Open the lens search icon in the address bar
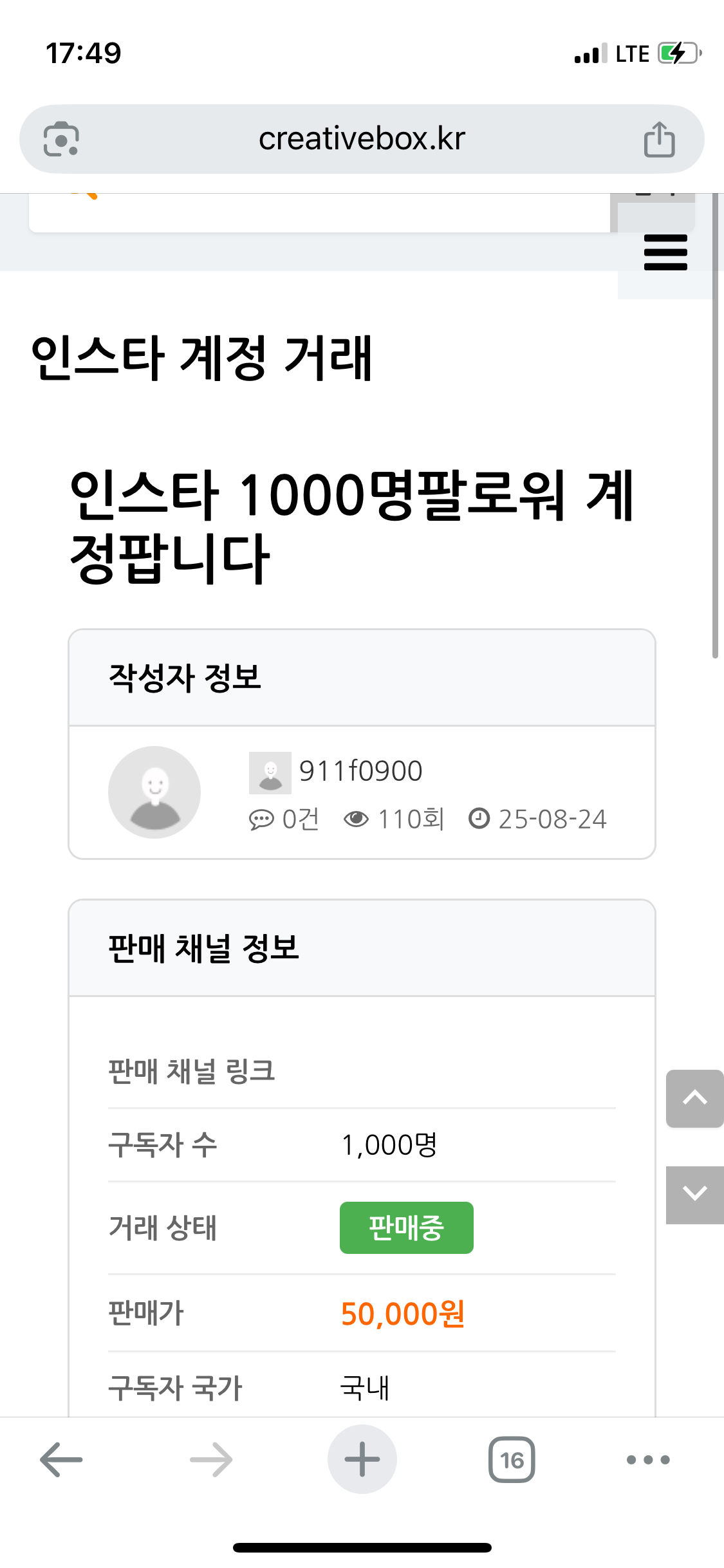Image resolution: width=724 pixels, height=1568 pixels. (61, 139)
